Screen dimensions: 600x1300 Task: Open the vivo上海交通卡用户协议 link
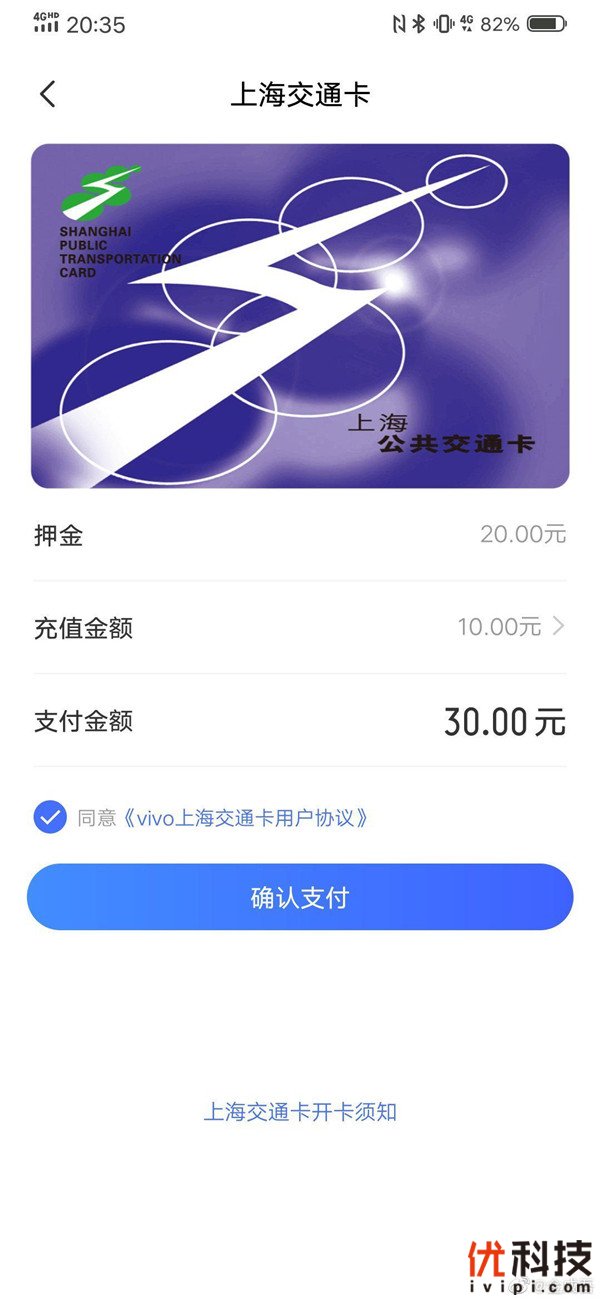pos(246,818)
